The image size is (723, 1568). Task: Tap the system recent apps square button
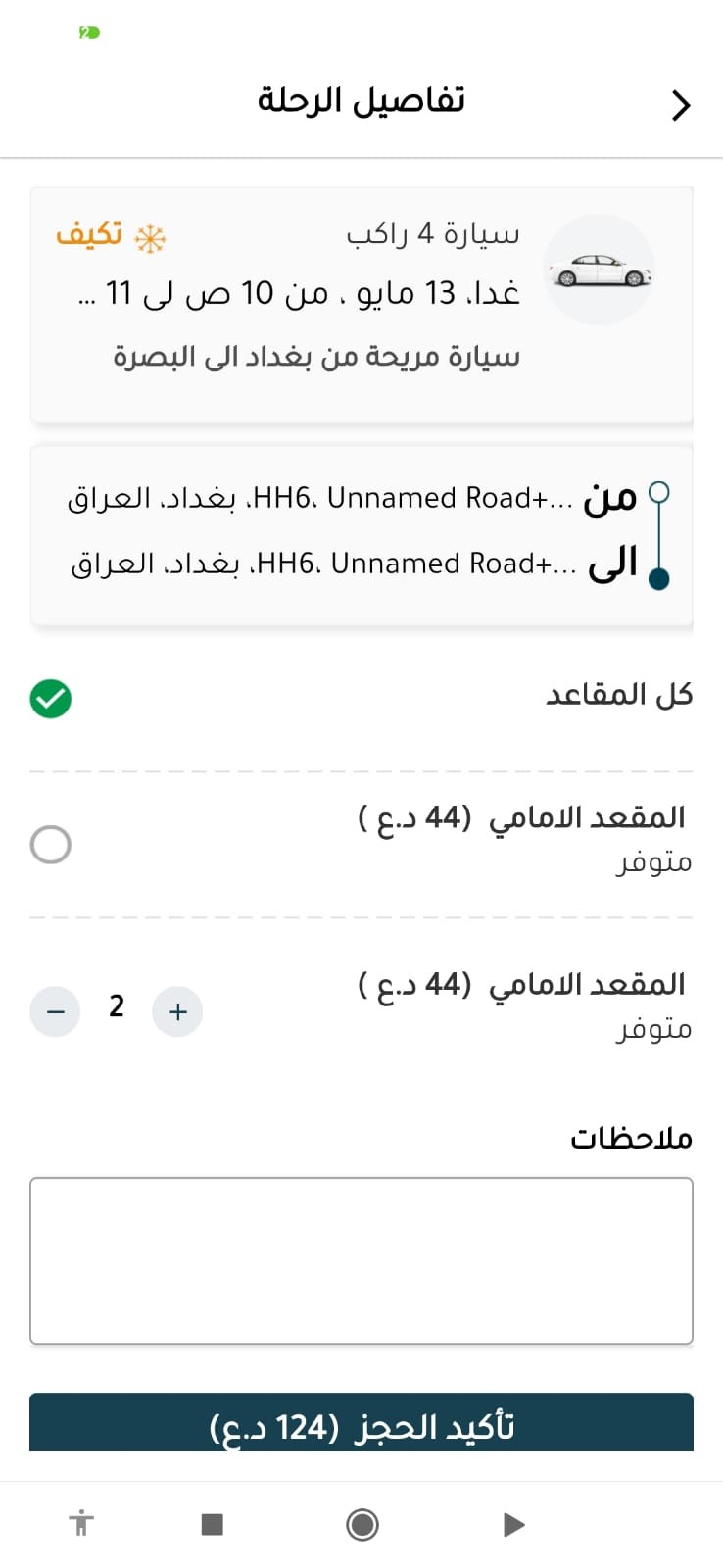[x=212, y=1524]
